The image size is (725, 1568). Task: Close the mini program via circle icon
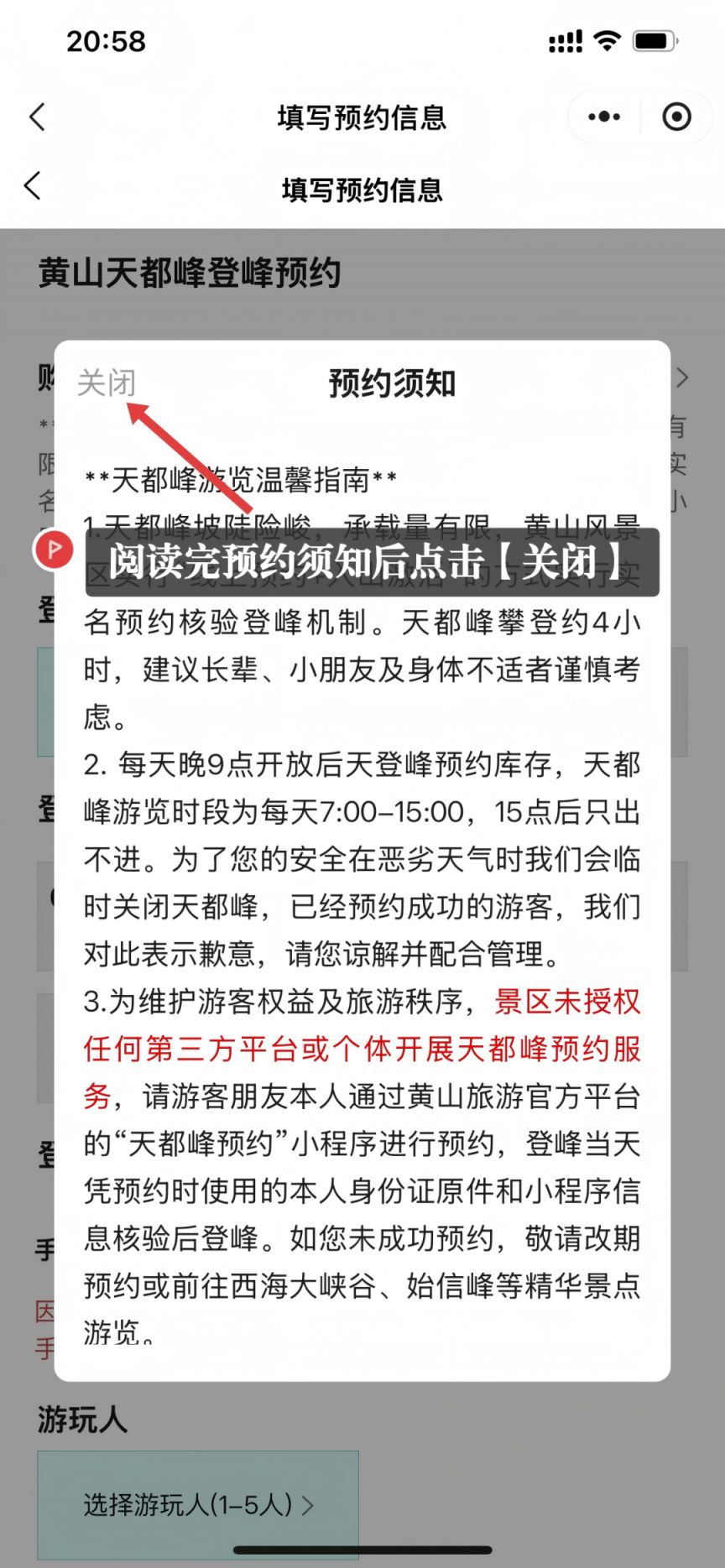coord(676,117)
